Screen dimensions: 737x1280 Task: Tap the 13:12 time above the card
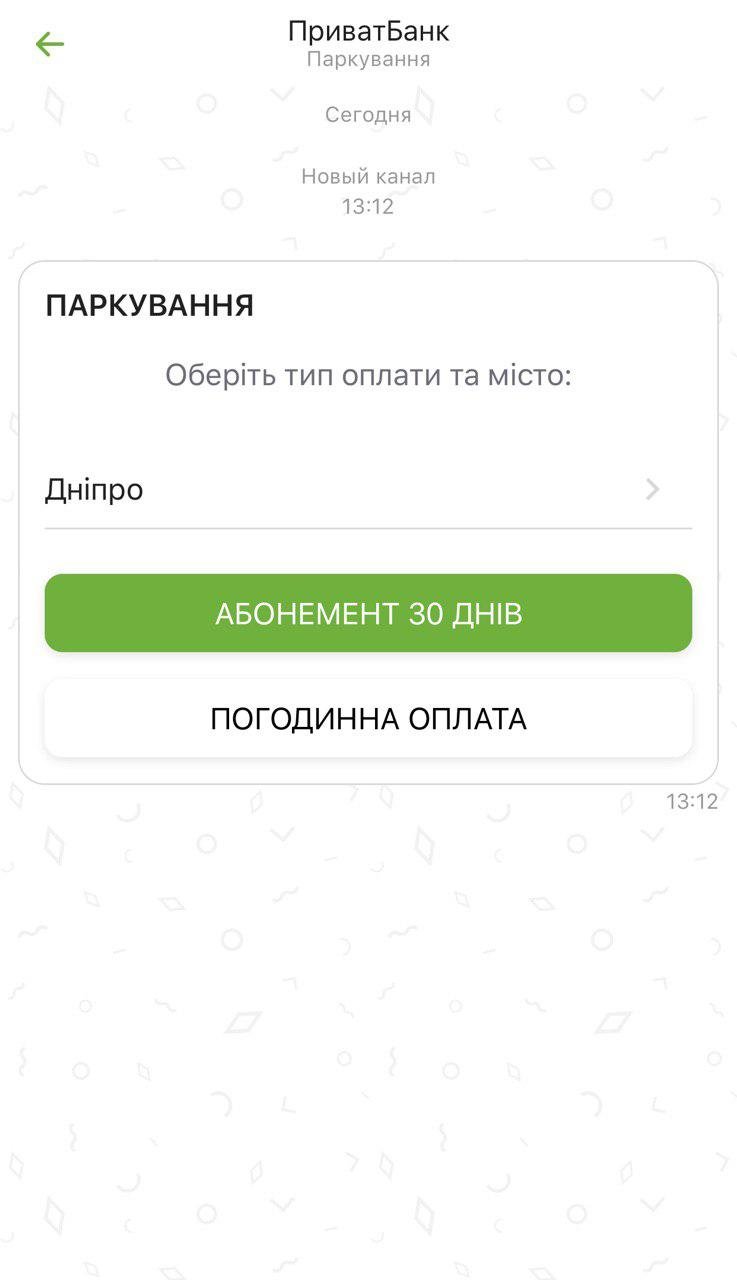pyautogui.click(x=368, y=206)
